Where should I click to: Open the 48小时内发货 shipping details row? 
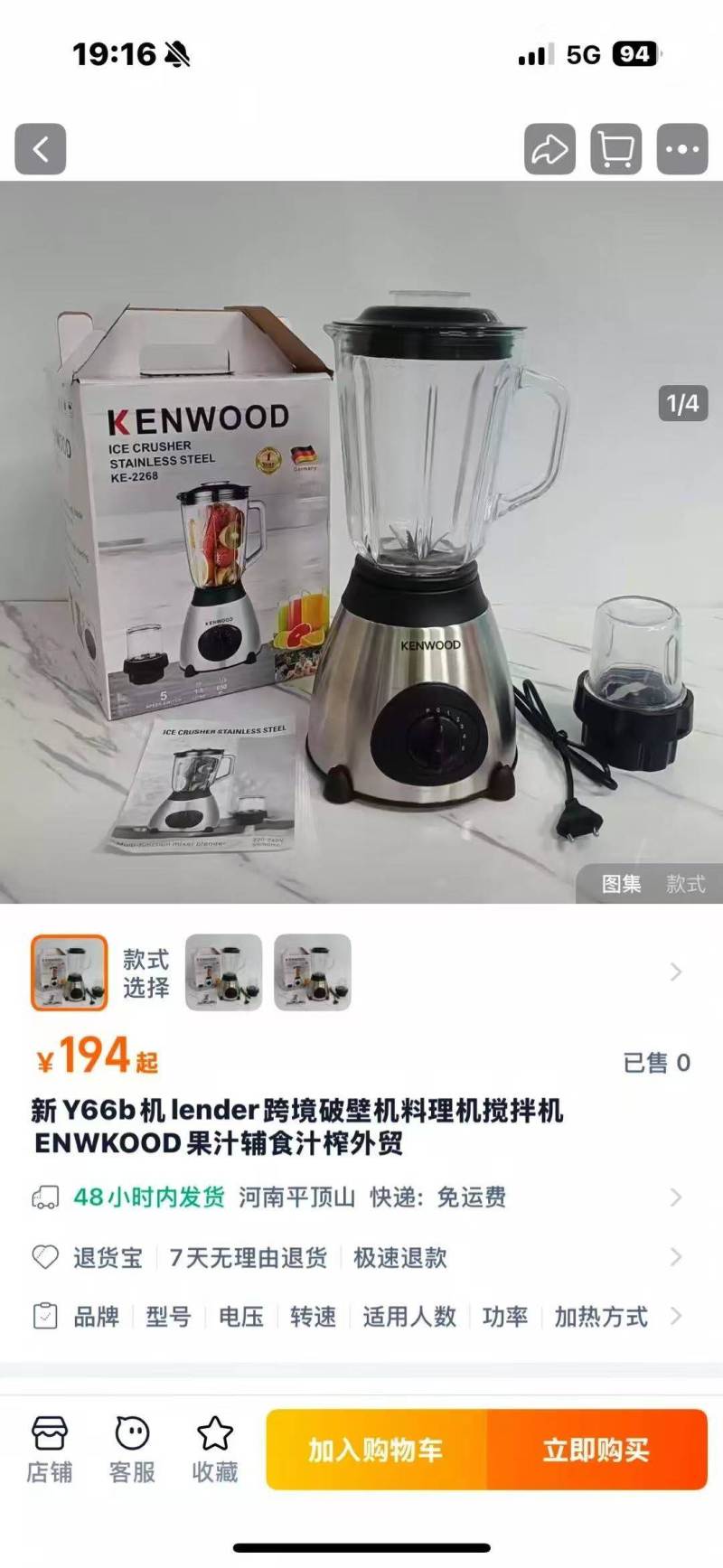[x=361, y=1197]
